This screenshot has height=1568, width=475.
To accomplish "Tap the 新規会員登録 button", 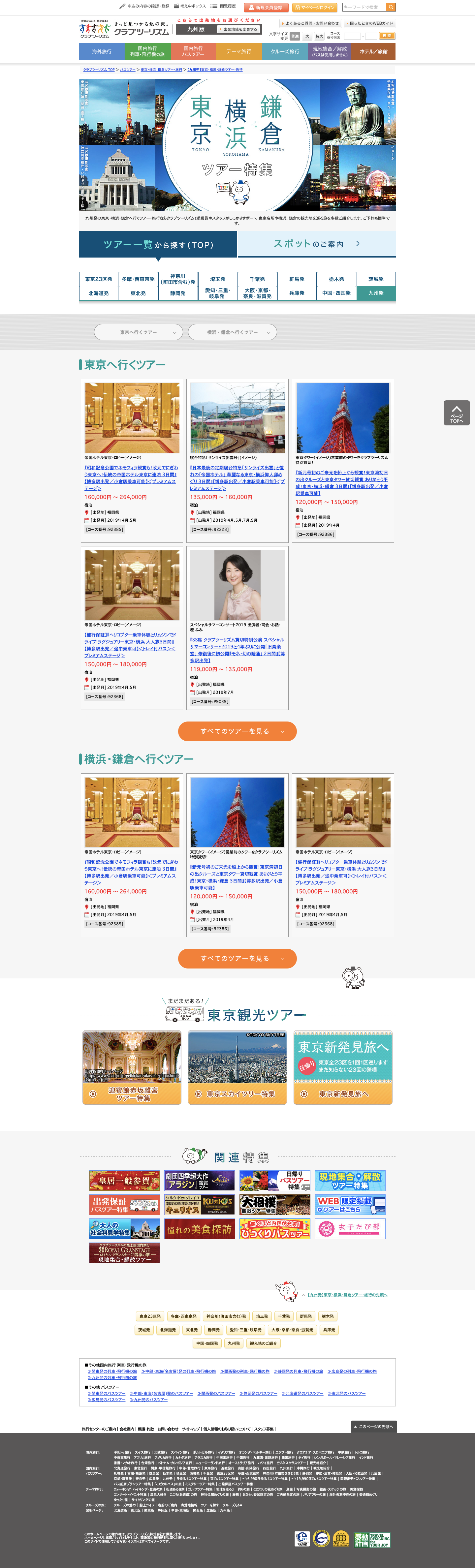I will point(266,7).
